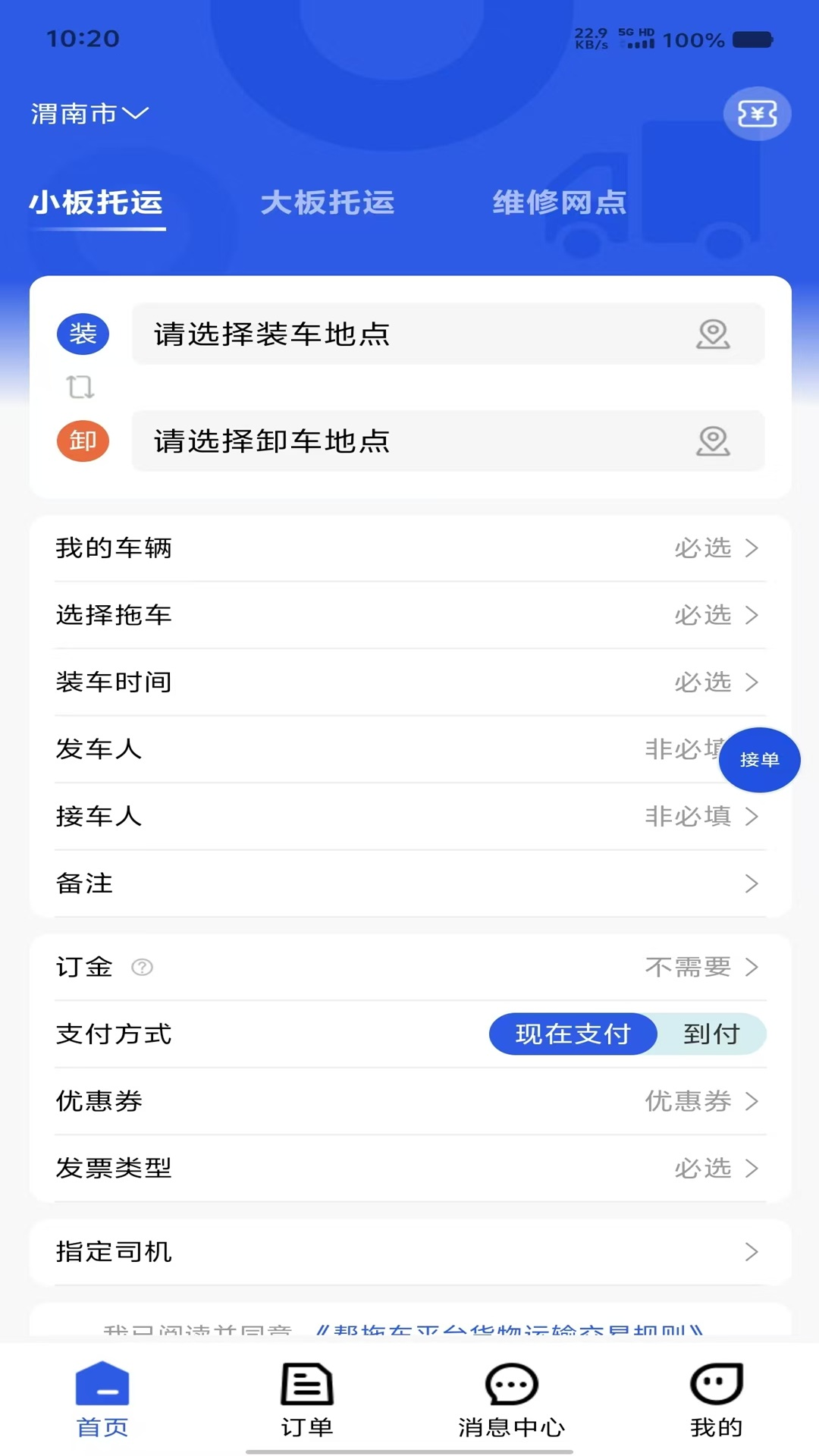
Task: Expand the 发票类型 invoice type row
Action: (409, 1169)
